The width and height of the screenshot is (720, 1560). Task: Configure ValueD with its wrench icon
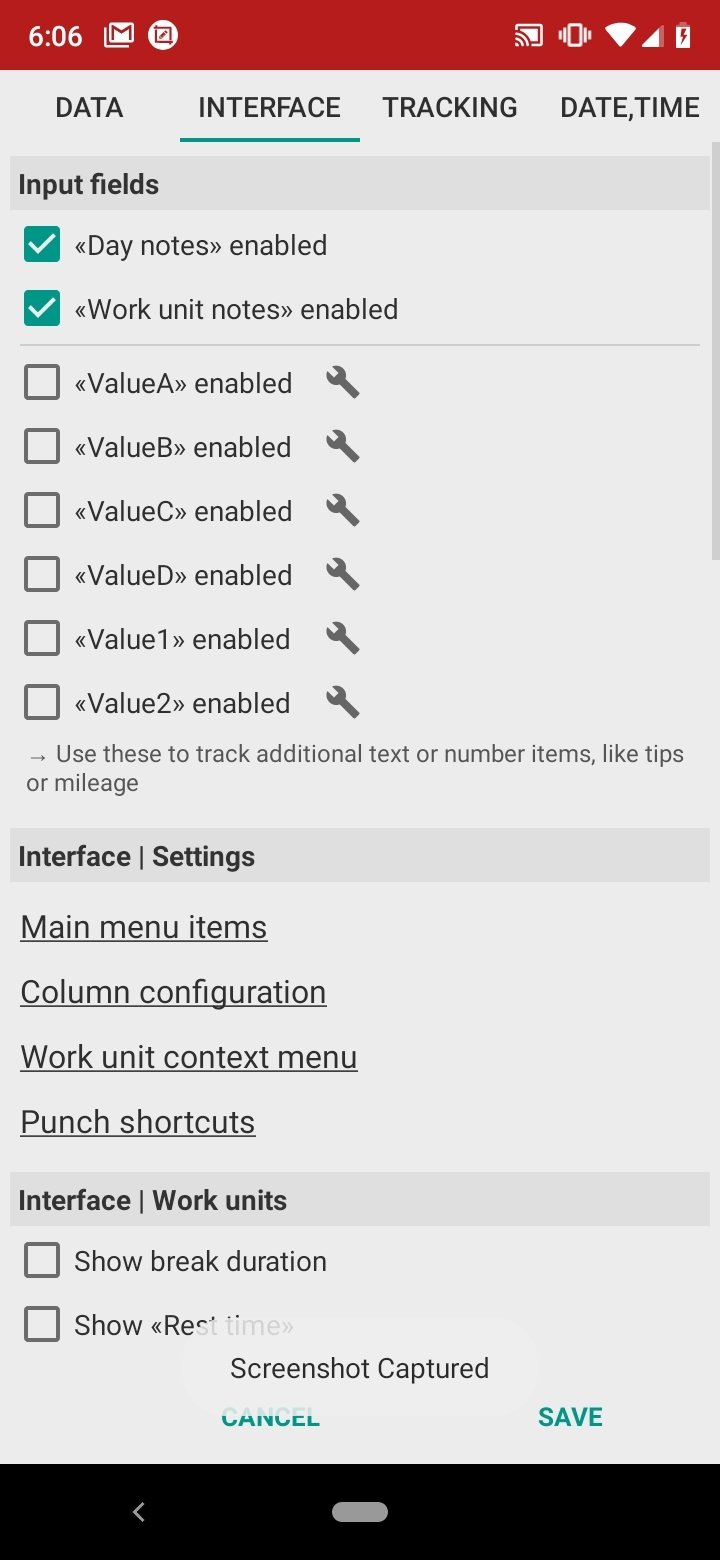coord(342,575)
